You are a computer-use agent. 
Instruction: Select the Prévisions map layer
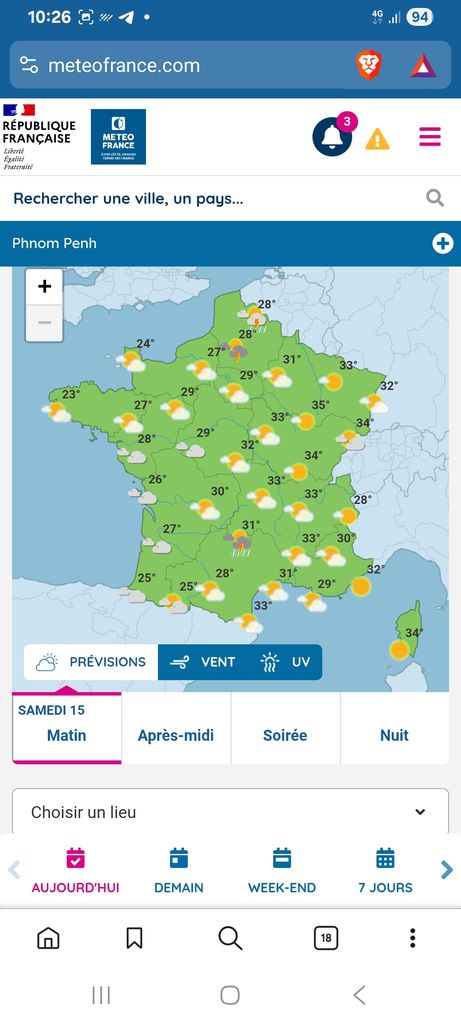(91, 662)
